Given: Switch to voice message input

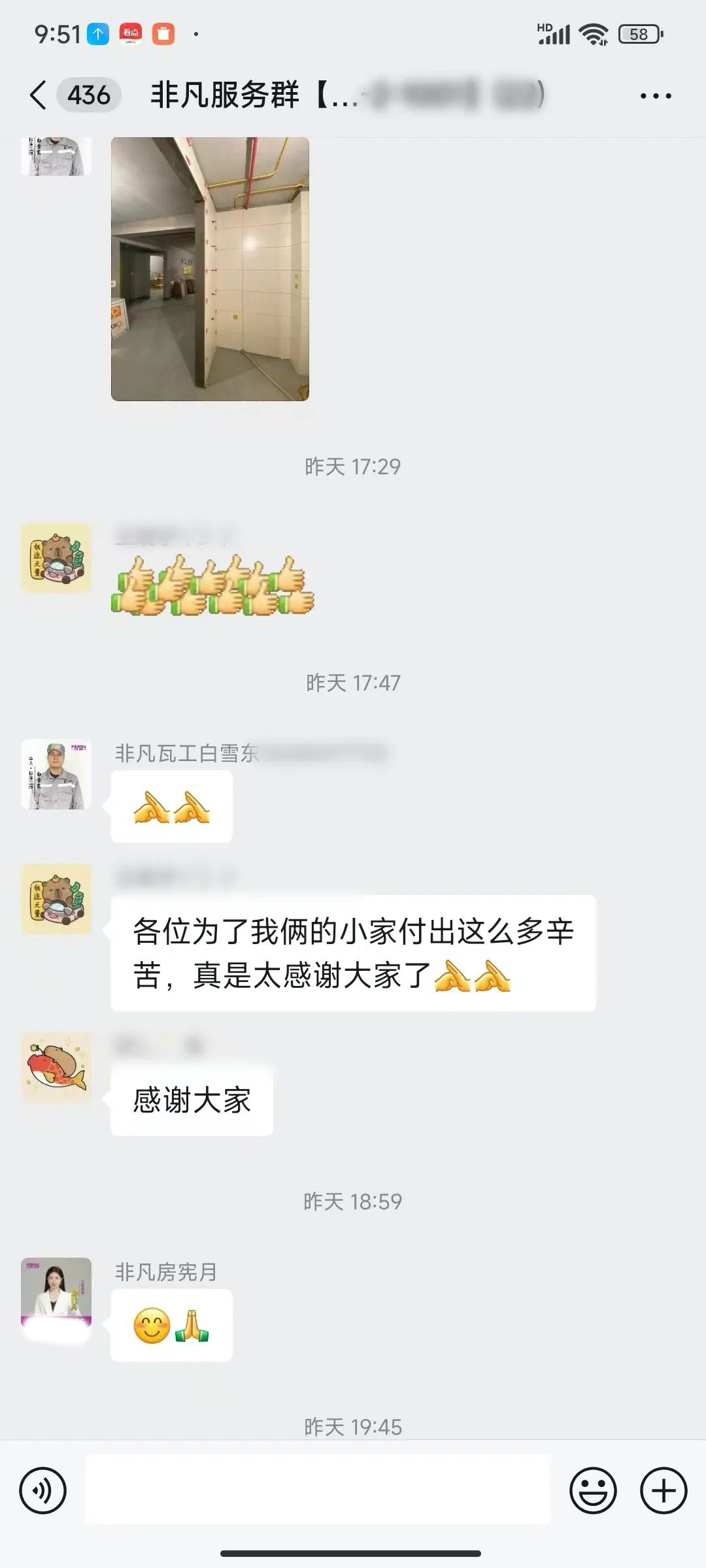Looking at the screenshot, I should coord(43,1492).
